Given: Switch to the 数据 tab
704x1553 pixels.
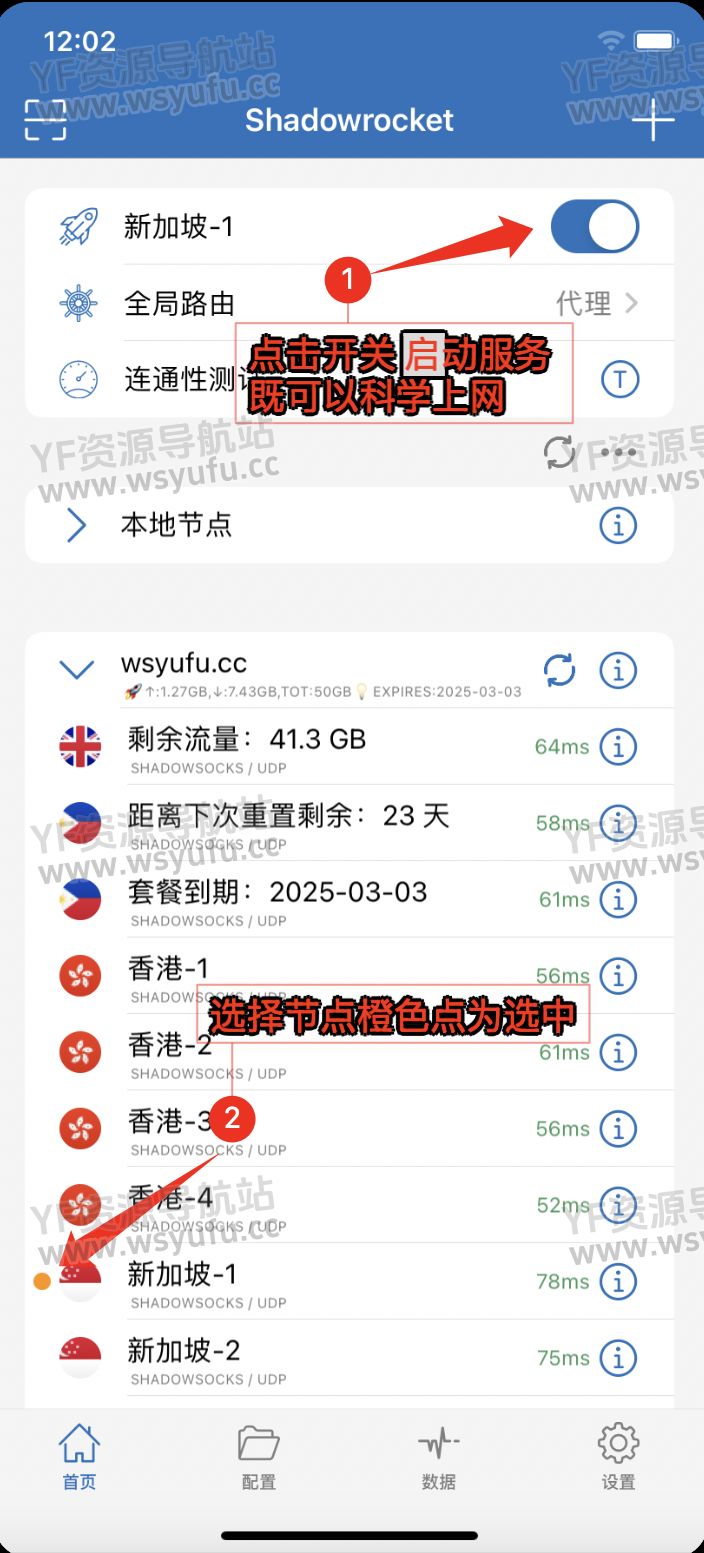Looking at the screenshot, I should 439,1457.
